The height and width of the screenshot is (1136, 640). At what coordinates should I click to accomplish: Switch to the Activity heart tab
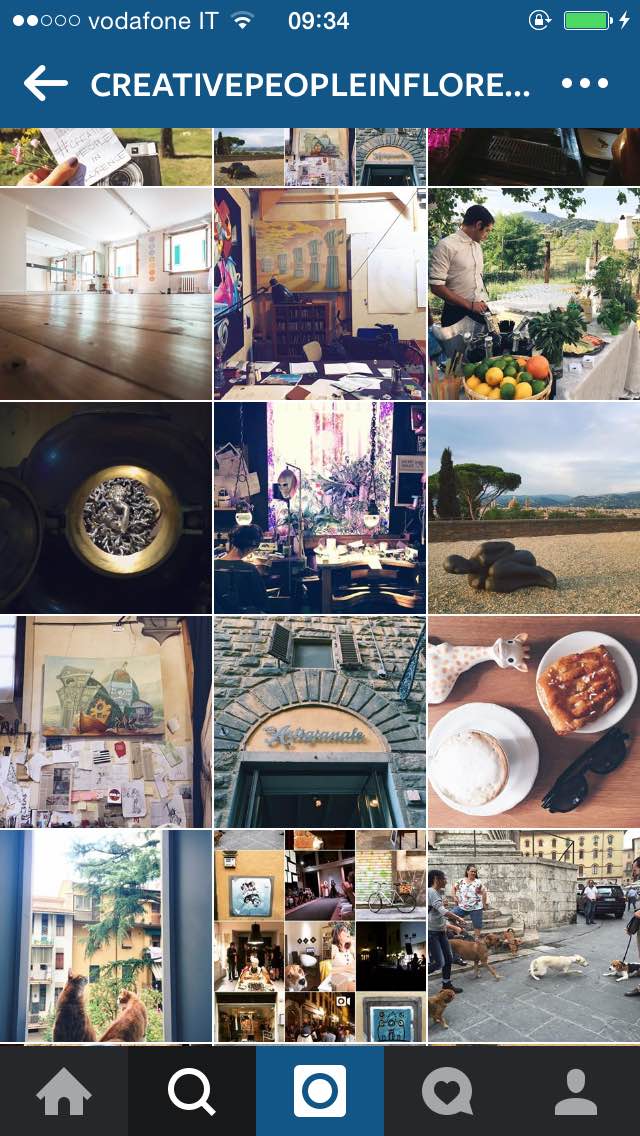447,1091
